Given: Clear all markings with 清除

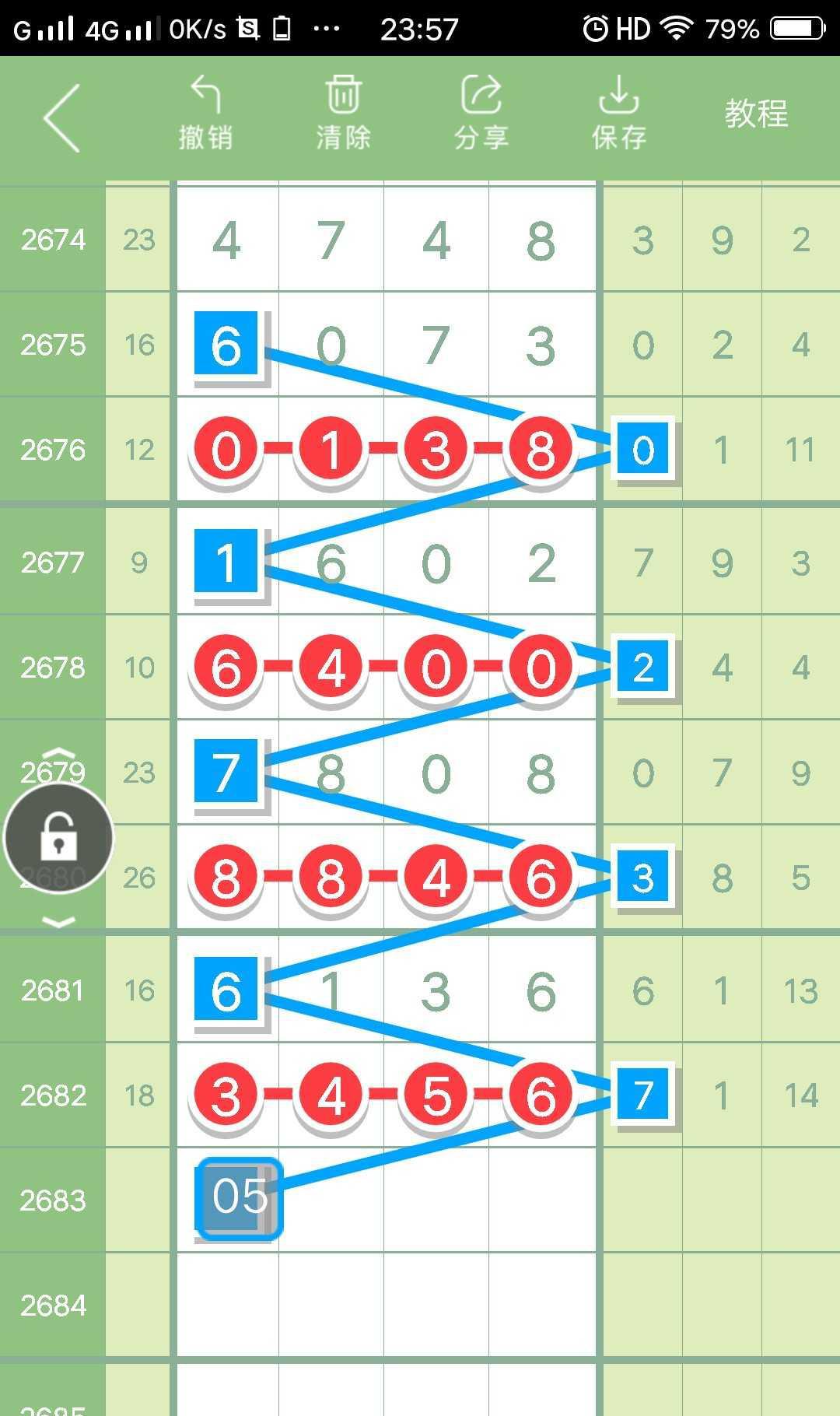Looking at the screenshot, I should coord(343,114).
